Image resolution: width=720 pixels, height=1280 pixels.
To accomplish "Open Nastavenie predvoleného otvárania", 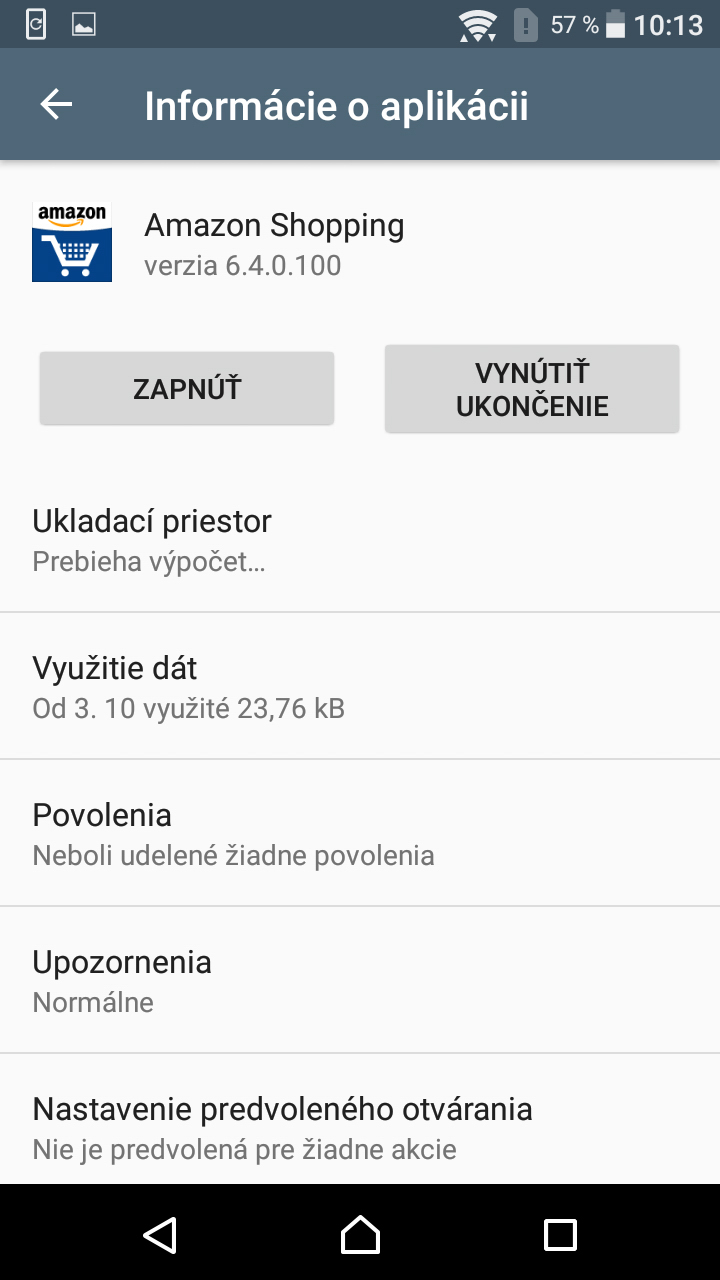I will [x=360, y=1120].
